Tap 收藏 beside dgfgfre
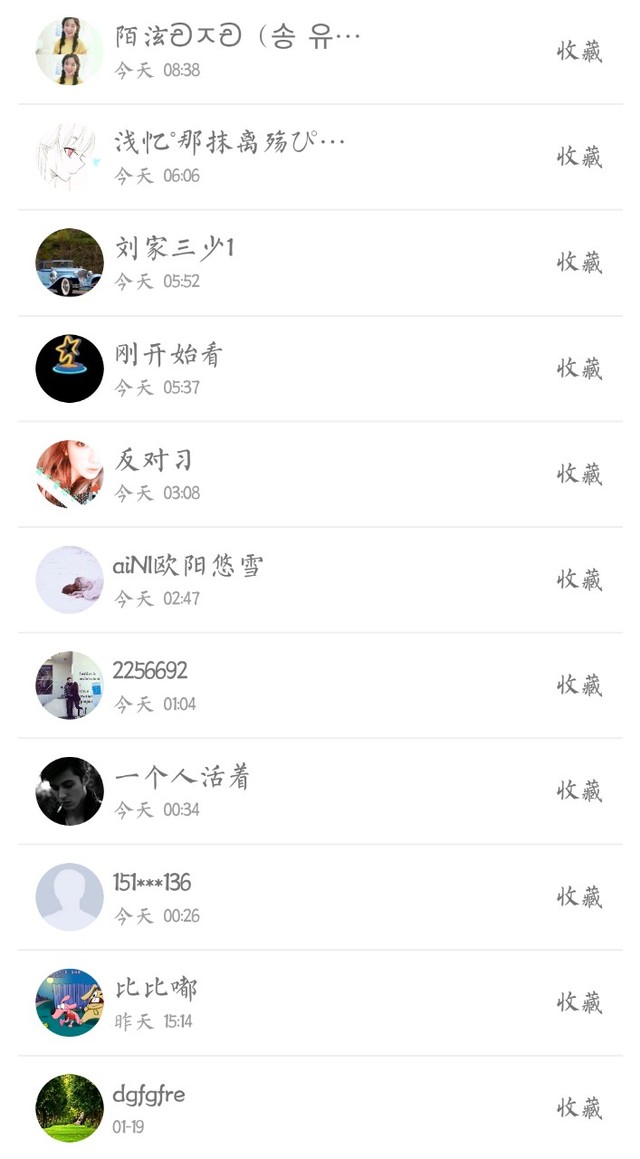Screen dimensions: 640x1159 click(x=579, y=1108)
